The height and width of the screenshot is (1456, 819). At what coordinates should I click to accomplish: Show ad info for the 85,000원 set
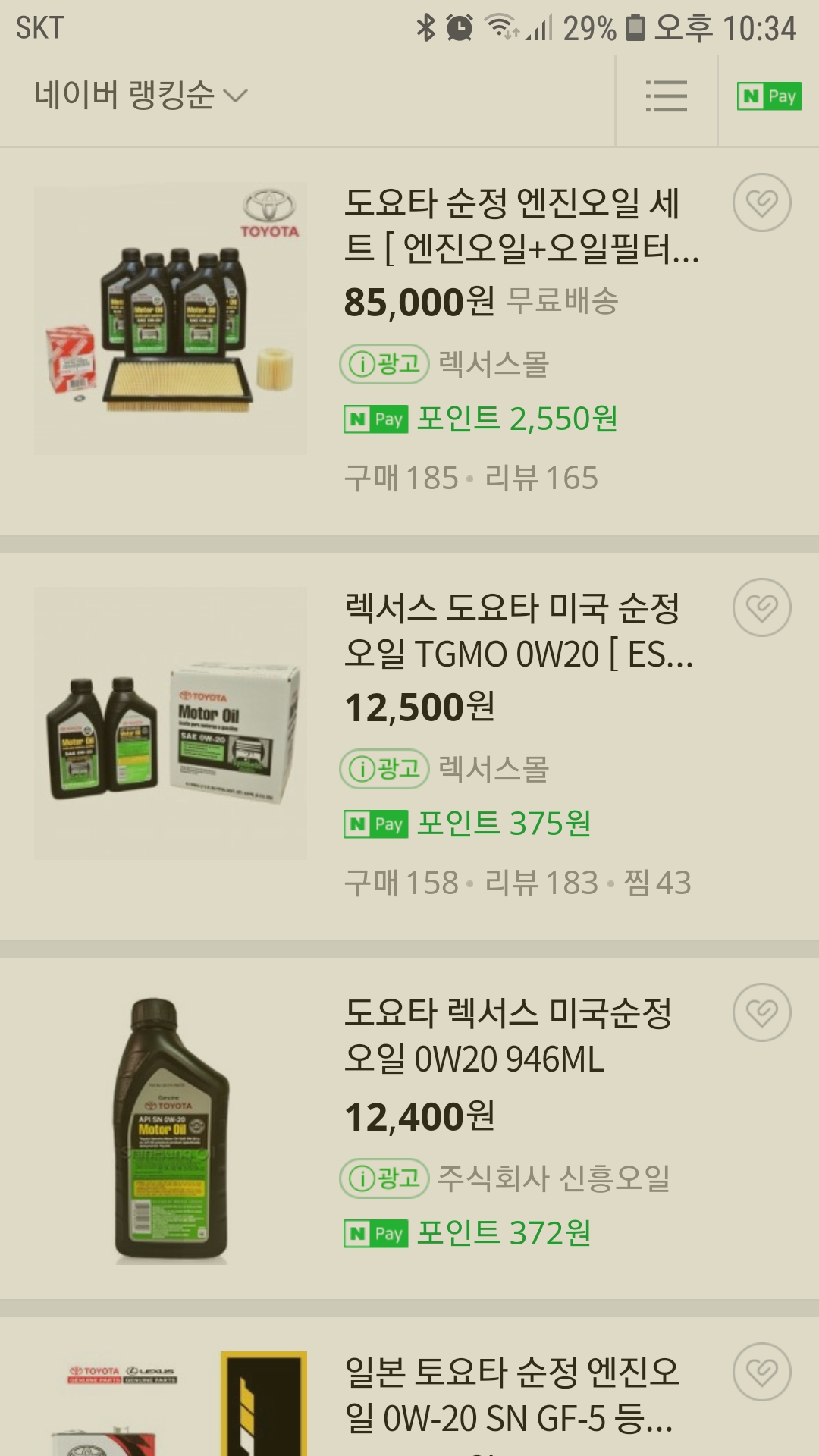point(384,364)
